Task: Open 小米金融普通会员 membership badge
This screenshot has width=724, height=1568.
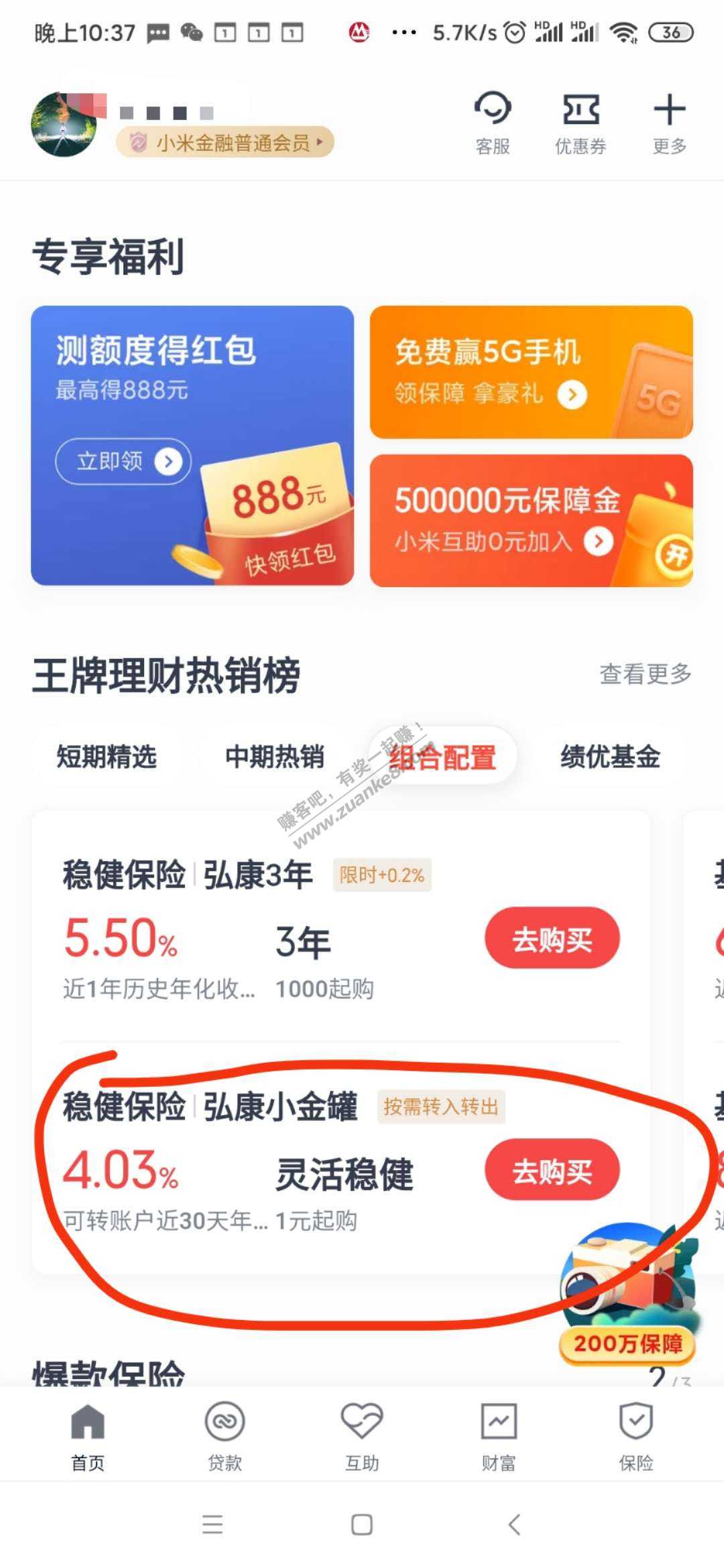Action: [x=225, y=142]
